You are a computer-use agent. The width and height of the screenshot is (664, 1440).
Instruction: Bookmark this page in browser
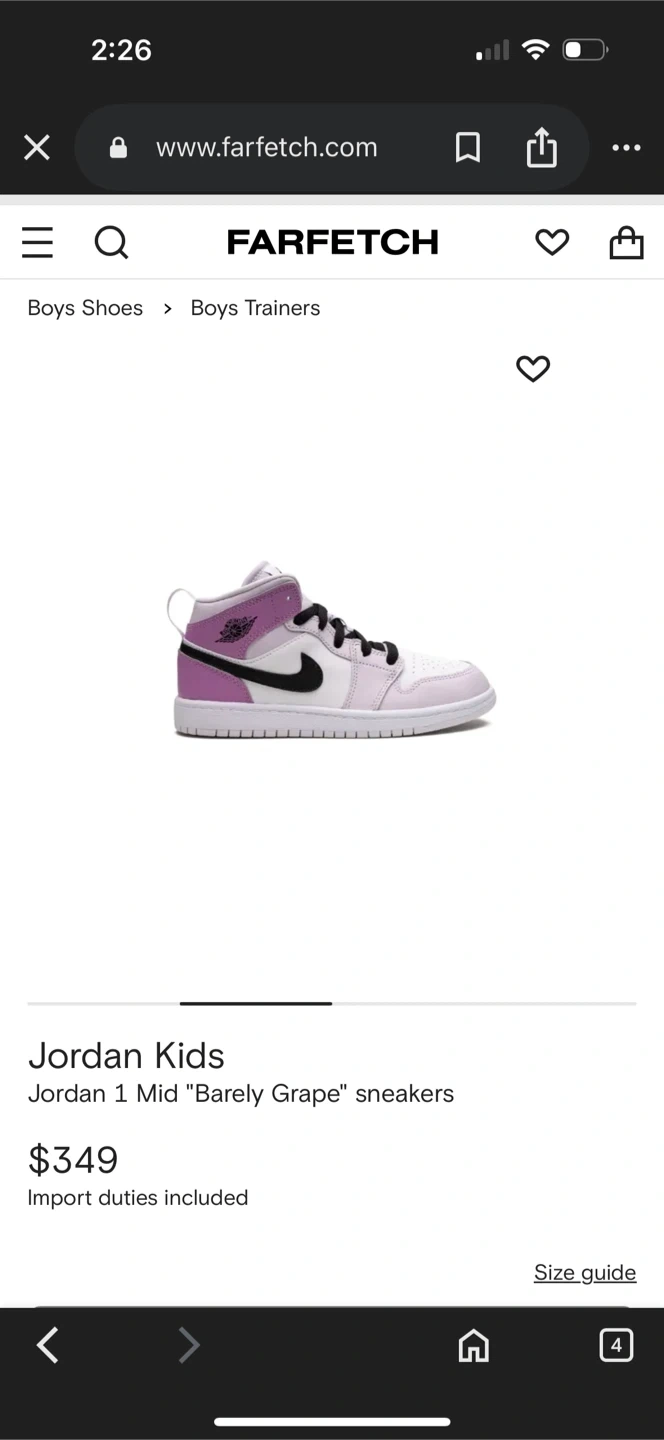[x=467, y=148]
